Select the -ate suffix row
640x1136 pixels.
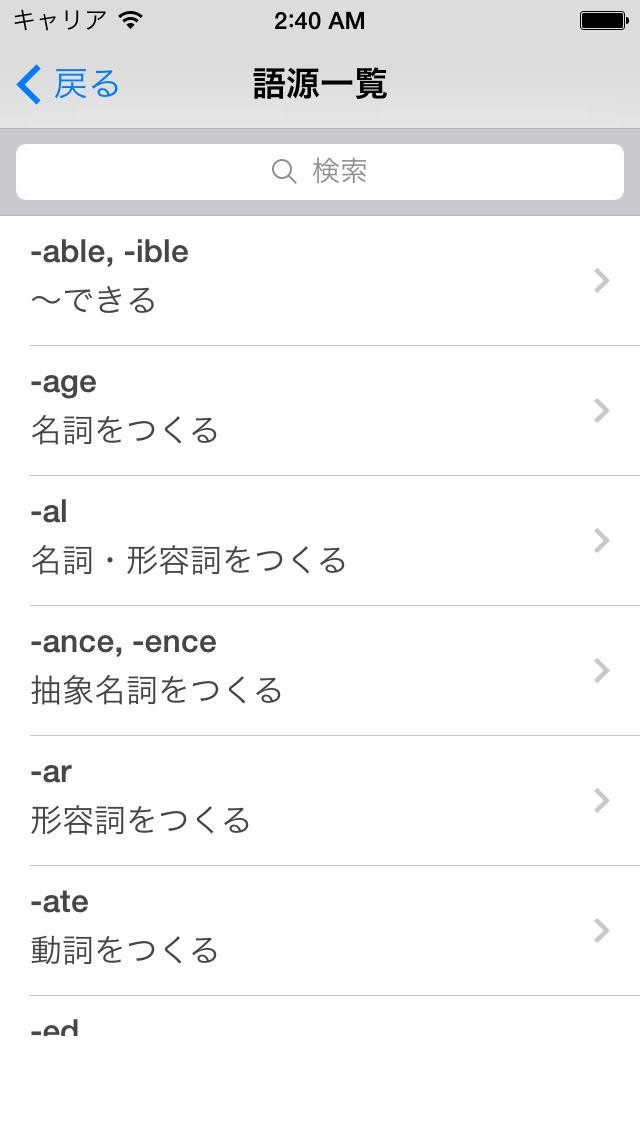click(x=320, y=931)
